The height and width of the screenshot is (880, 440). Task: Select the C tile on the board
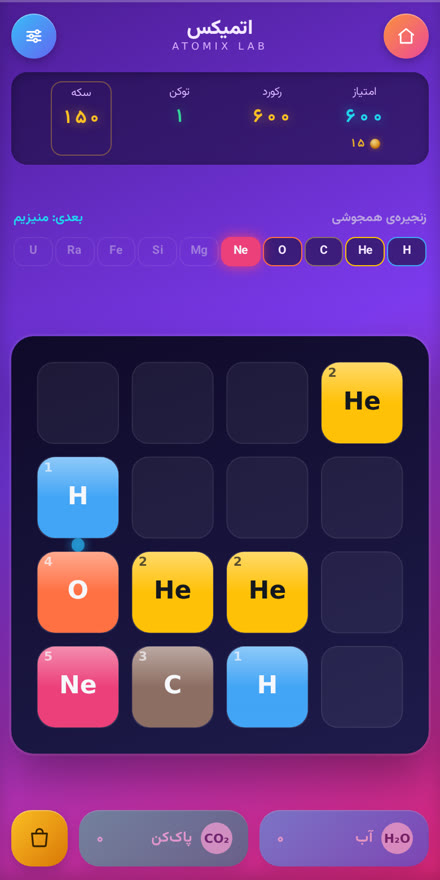point(172,687)
